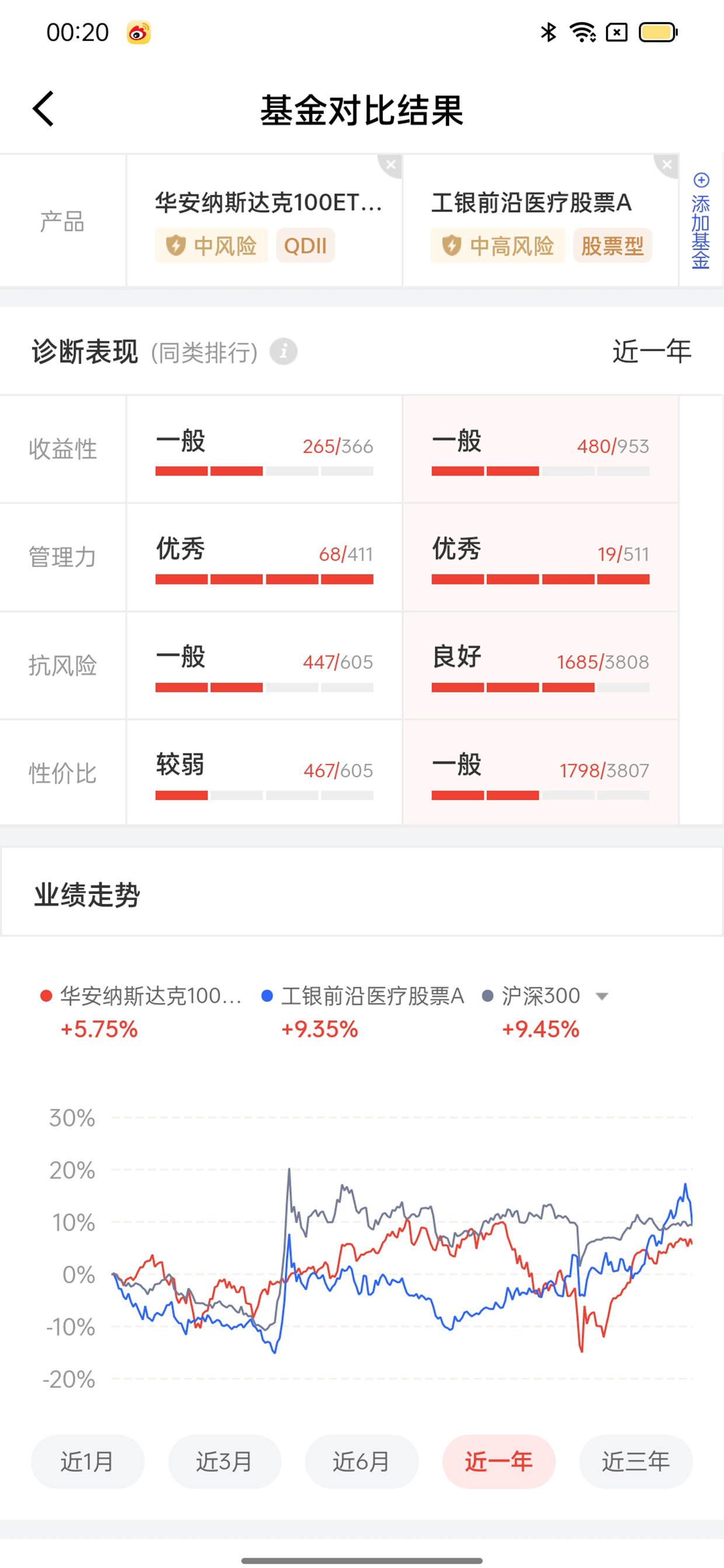Screen dimensions: 724x1568
Task: Remove 工银前沿医疗股票A from the comparison
Action: tap(667, 165)
